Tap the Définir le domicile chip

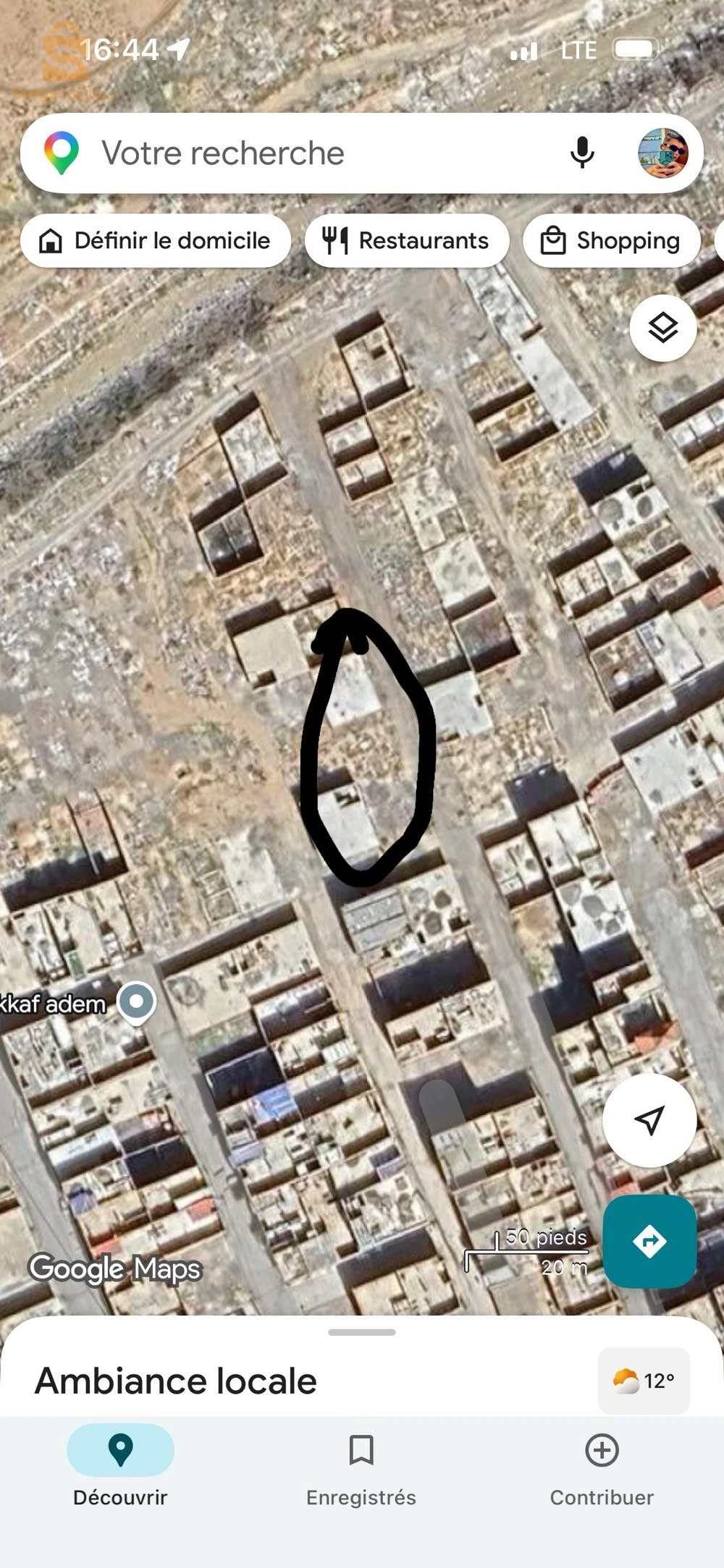coord(156,240)
